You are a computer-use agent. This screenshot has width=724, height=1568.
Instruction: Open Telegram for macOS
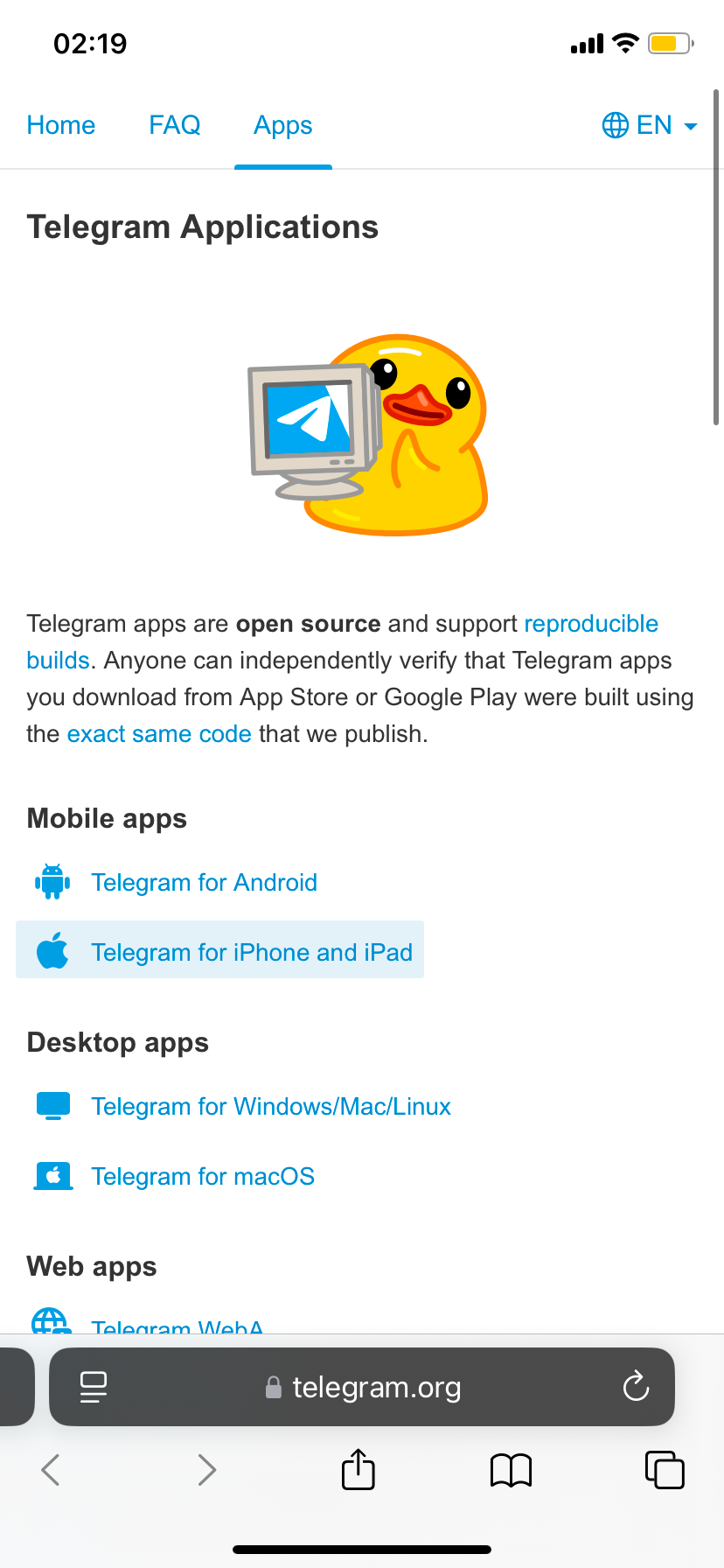[x=203, y=1177]
